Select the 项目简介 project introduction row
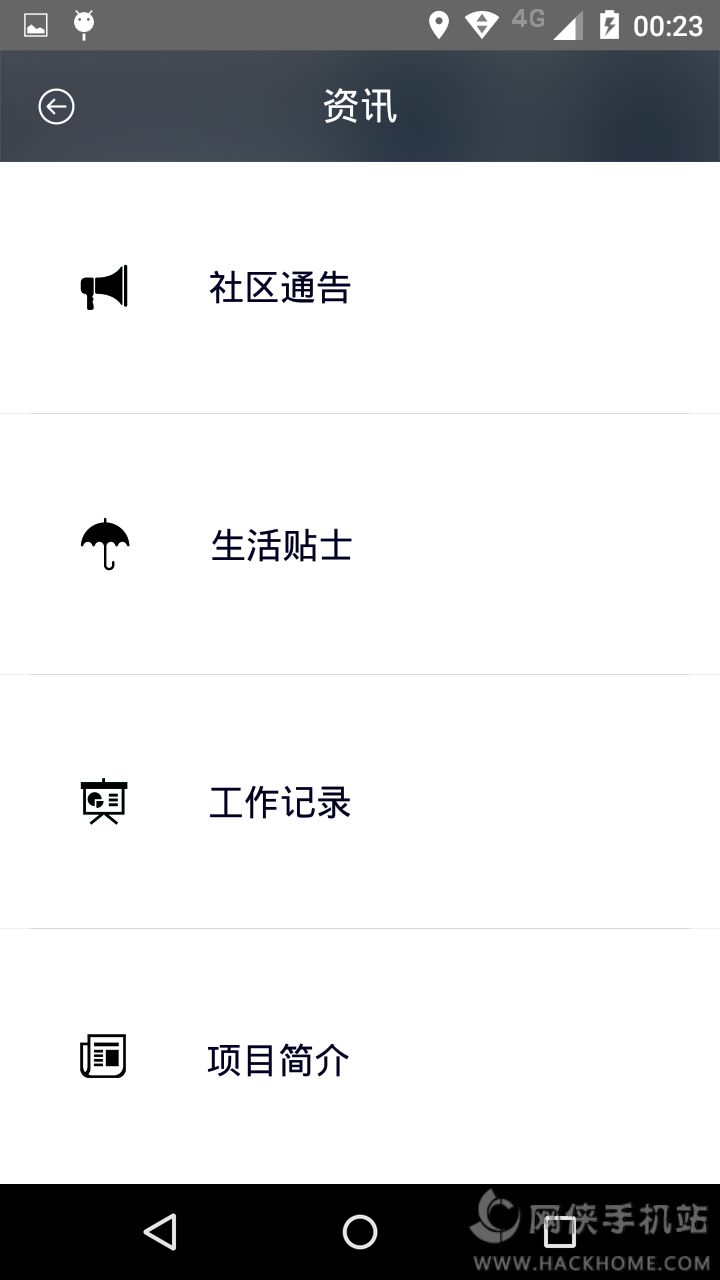The height and width of the screenshot is (1280, 720). 278,1060
